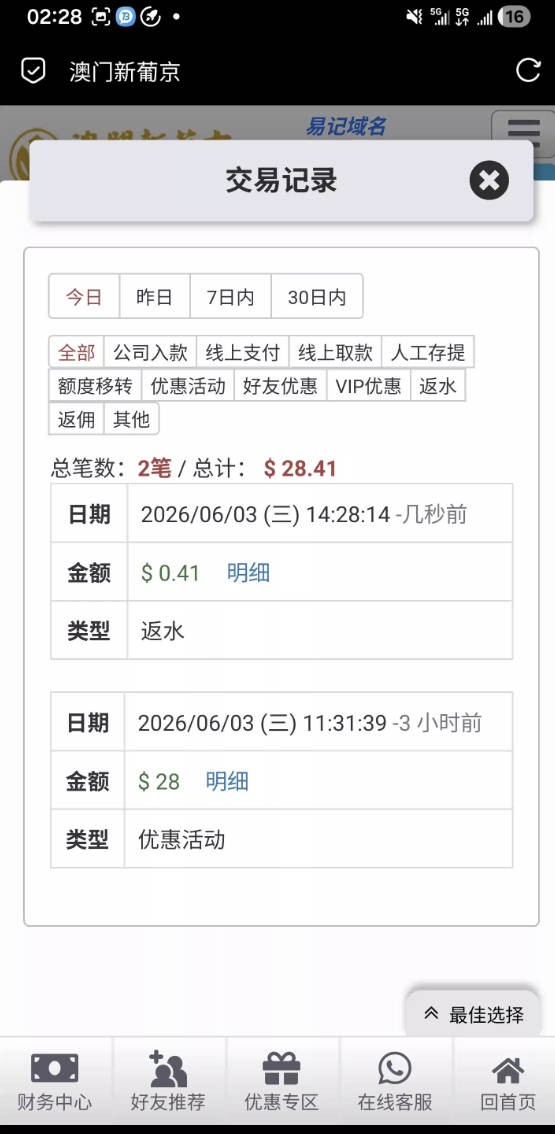Filter transactions by 线上取款
This screenshot has width=555, height=1134.
click(335, 352)
